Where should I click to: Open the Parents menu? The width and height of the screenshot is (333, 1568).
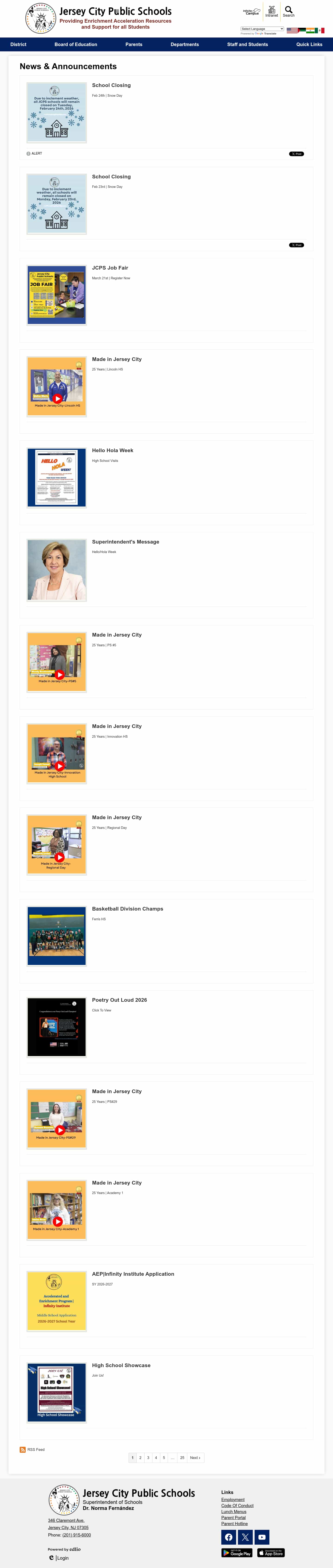click(134, 44)
